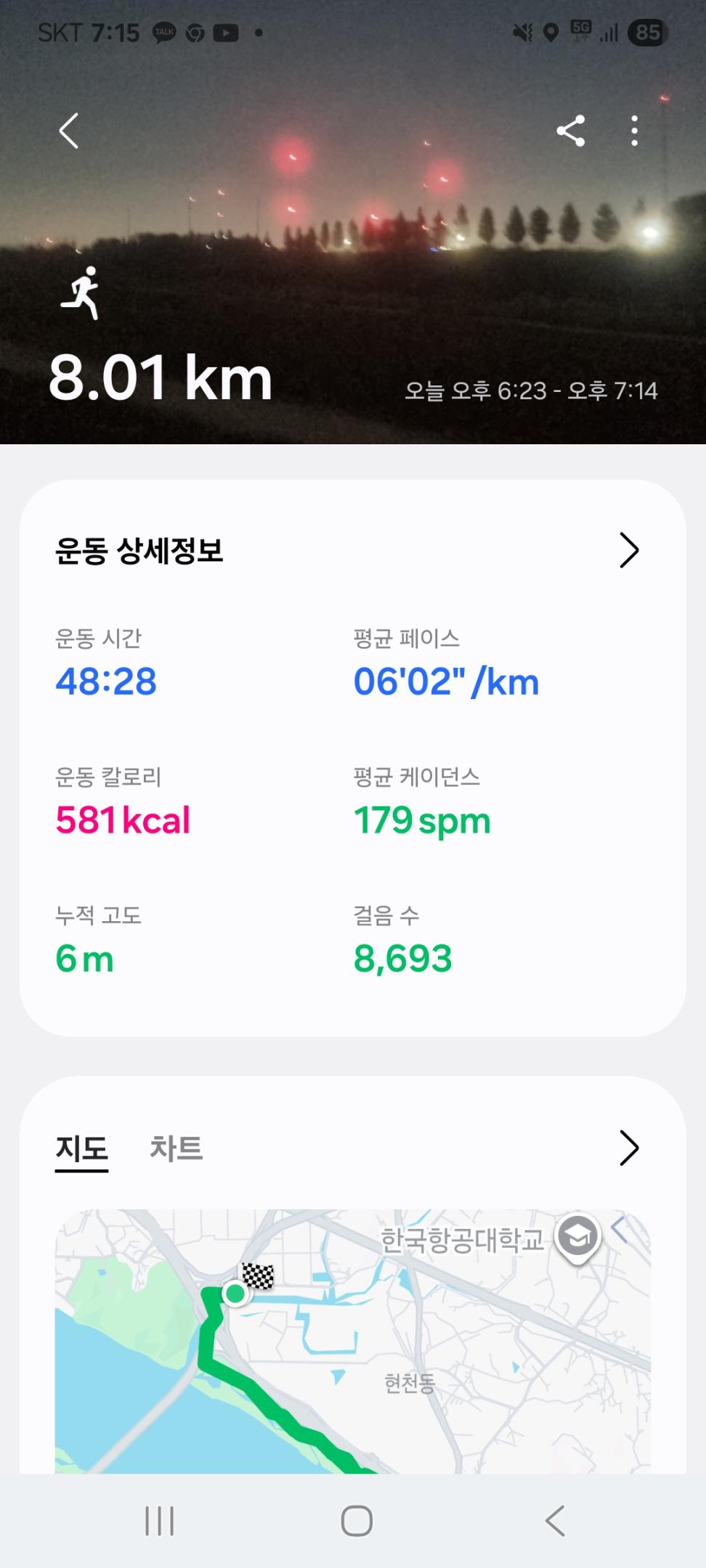706x1568 pixels.
Task: Tap the share icon on the photo
Action: pyautogui.click(x=572, y=131)
